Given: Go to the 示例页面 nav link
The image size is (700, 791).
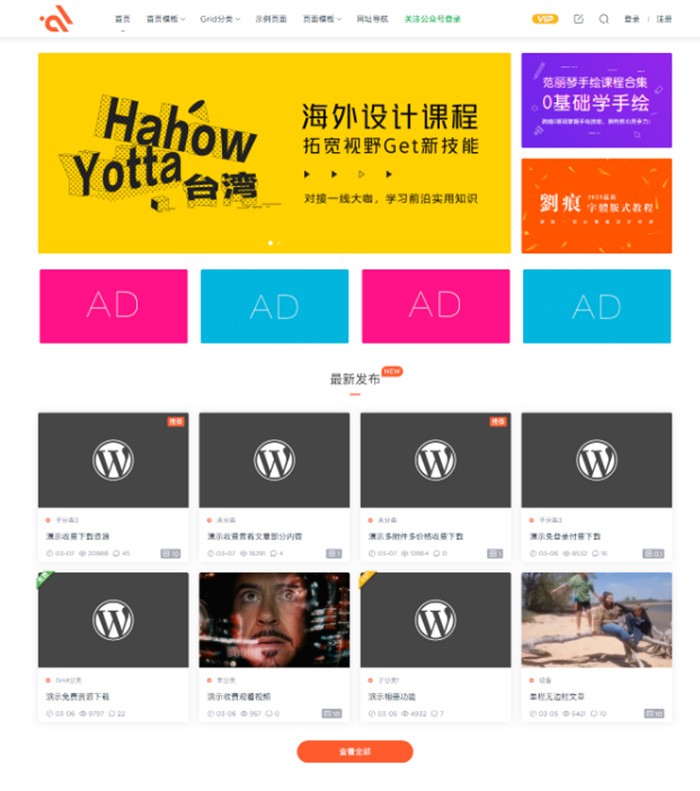Looking at the screenshot, I should 270,19.
